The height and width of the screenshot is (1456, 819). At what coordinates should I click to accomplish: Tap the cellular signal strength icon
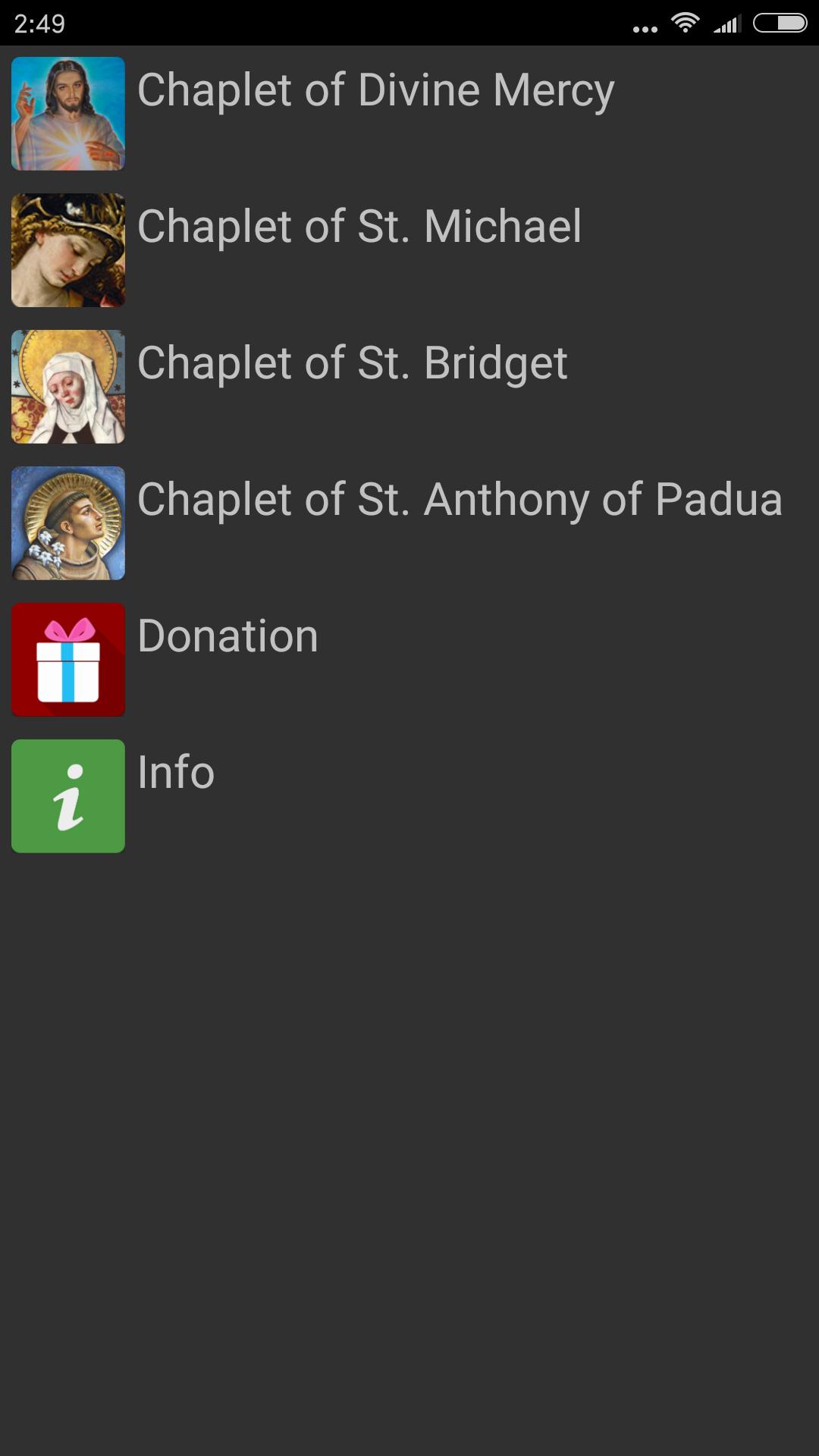728,23
